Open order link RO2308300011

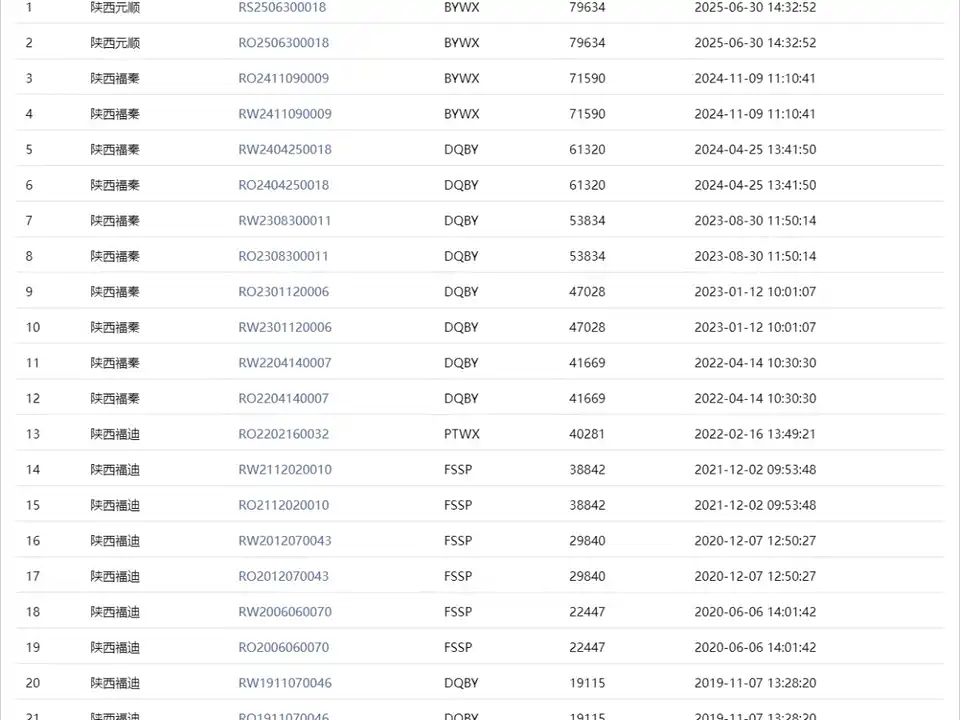(283, 256)
